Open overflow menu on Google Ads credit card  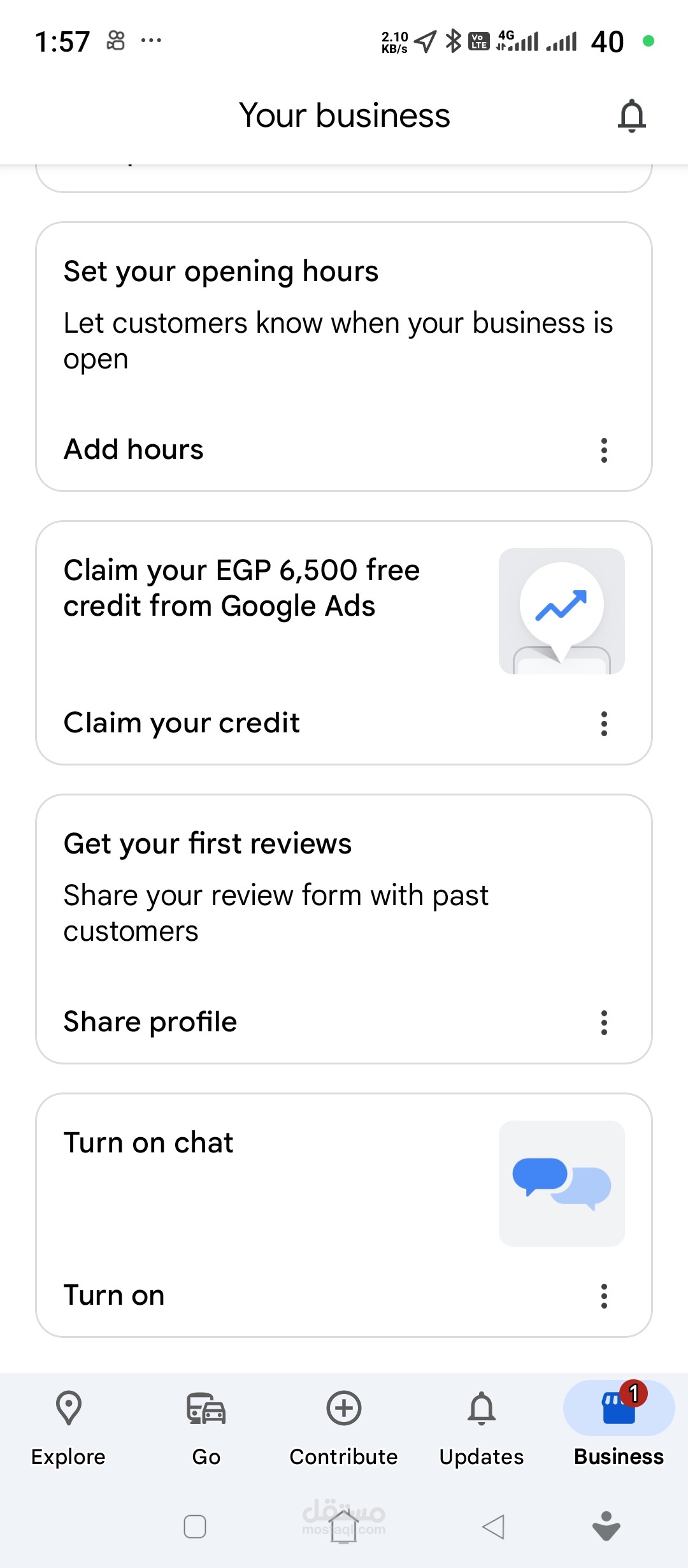[x=604, y=723]
